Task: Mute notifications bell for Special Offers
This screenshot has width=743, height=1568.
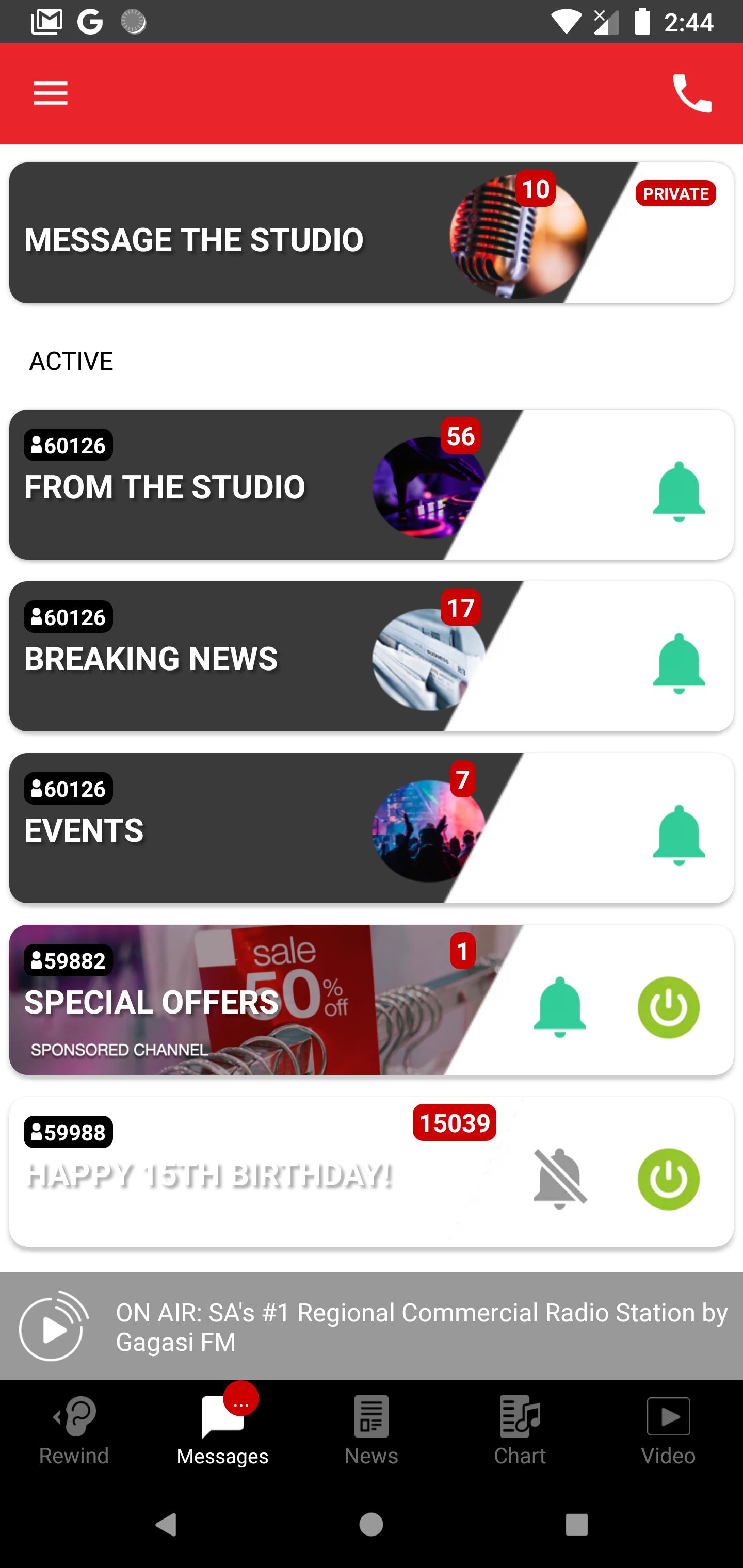Action: pos(560,1007)
